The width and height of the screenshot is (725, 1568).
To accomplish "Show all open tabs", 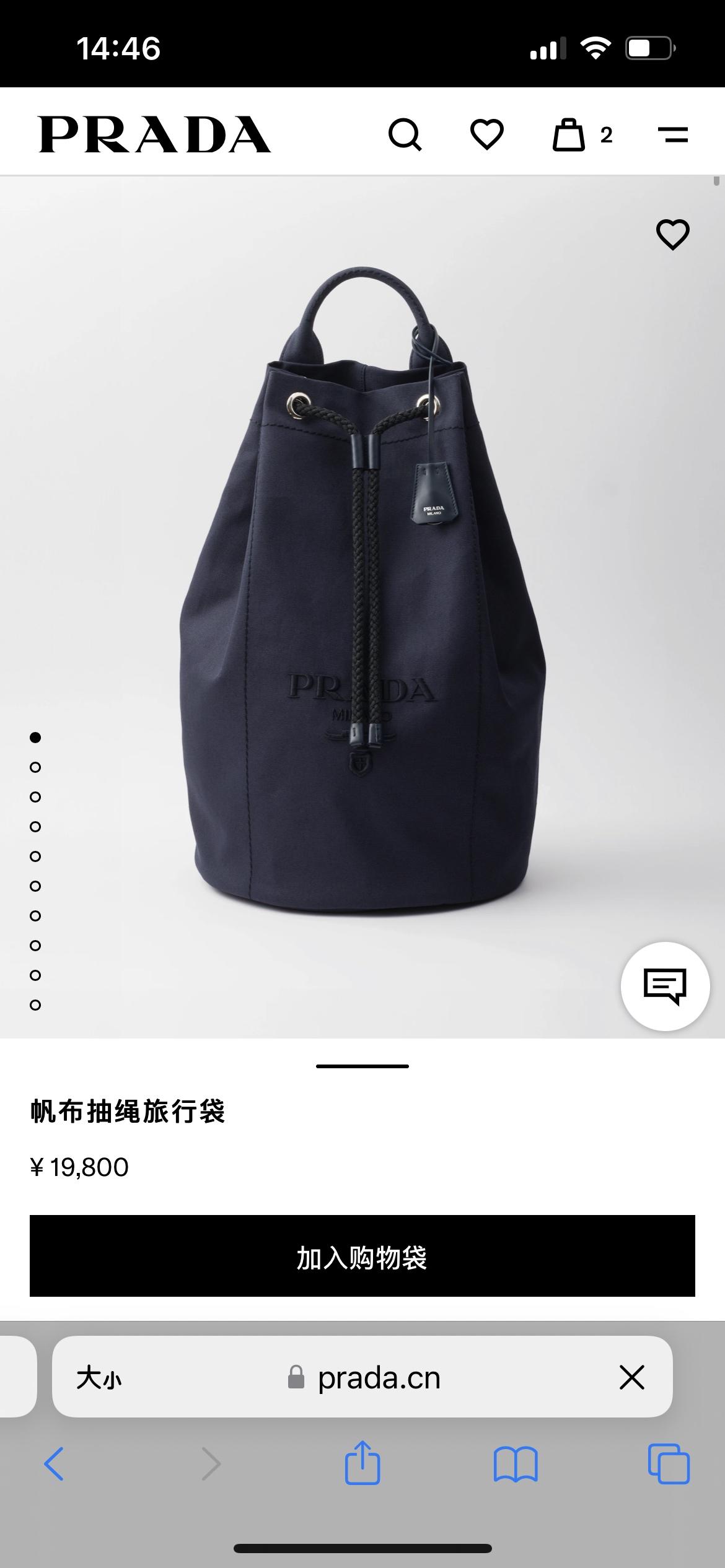I will click(x=669, y=1464).
